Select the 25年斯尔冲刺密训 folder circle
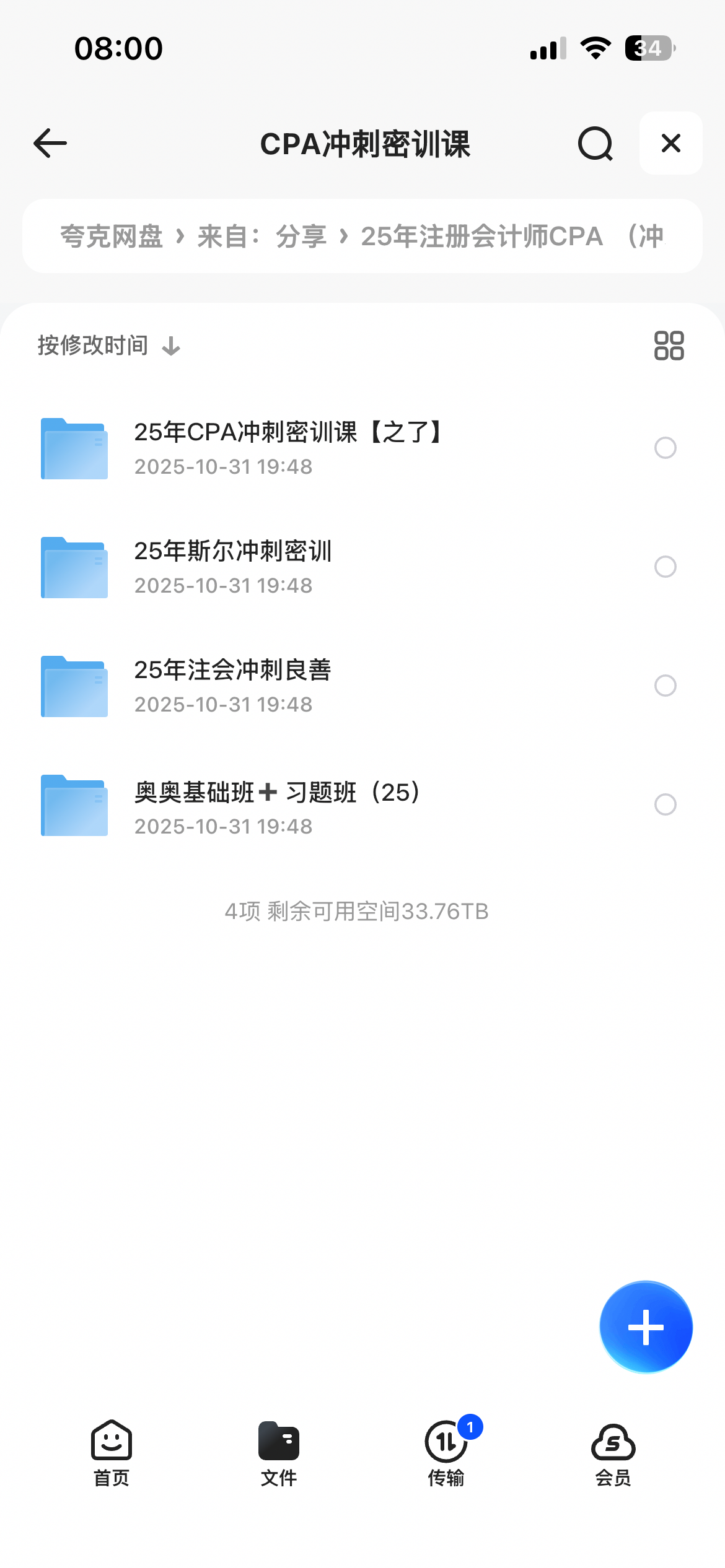The height and width of the screenshot is (1568, 725). point(665,567)
